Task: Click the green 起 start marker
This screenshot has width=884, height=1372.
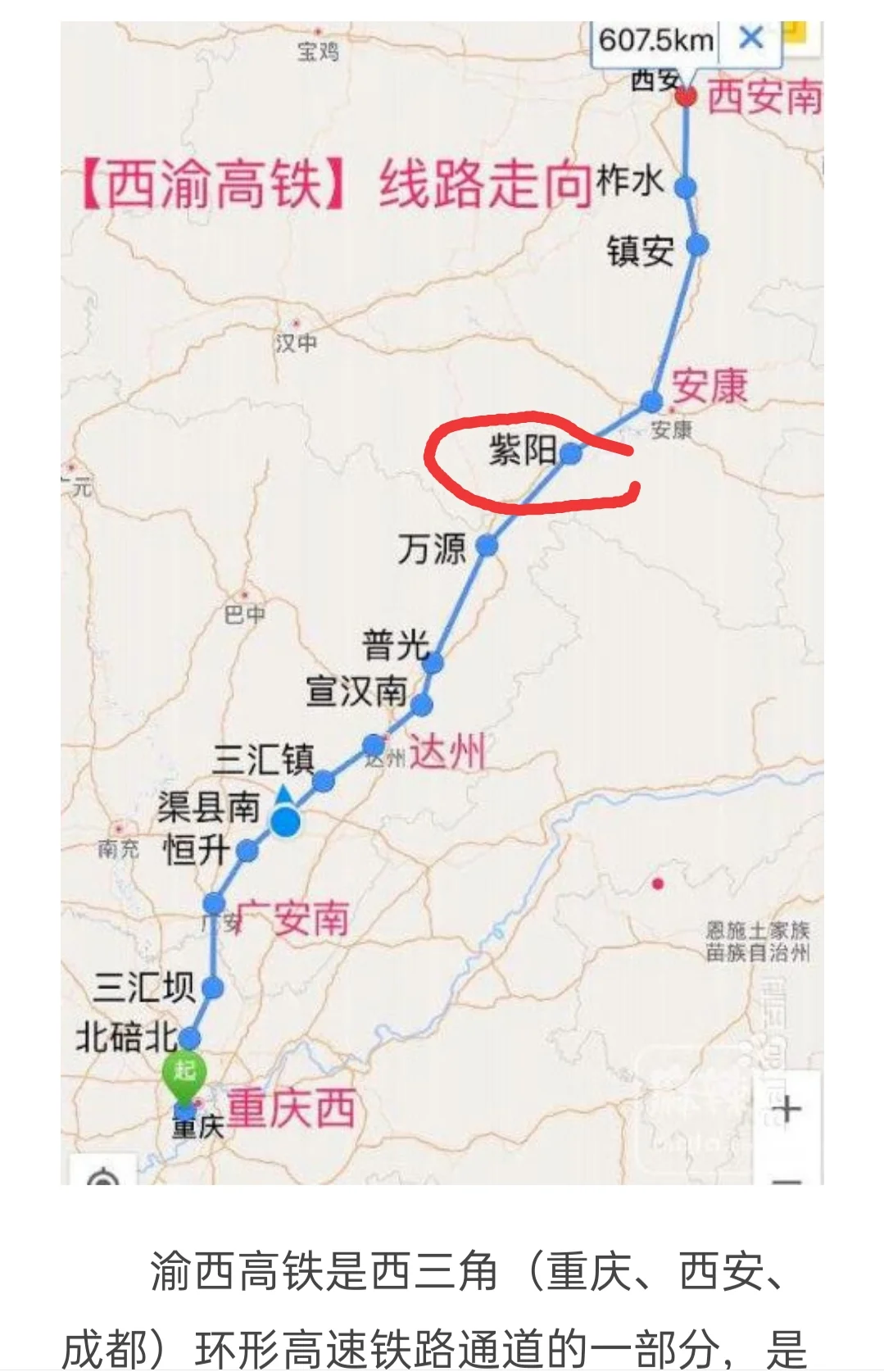Action: [x=184, y=1069]
